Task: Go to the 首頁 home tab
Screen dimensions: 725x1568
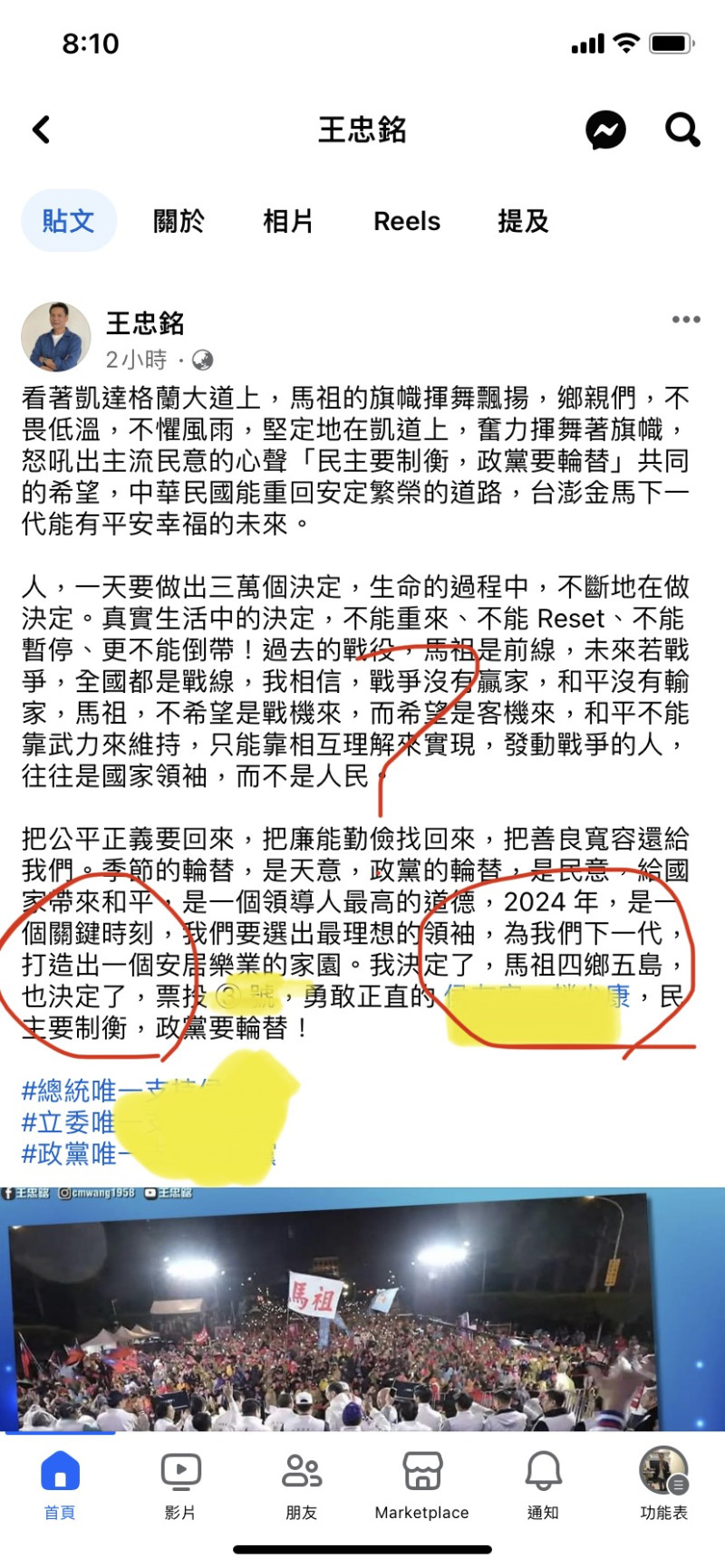Action: tap(61, 1484)
